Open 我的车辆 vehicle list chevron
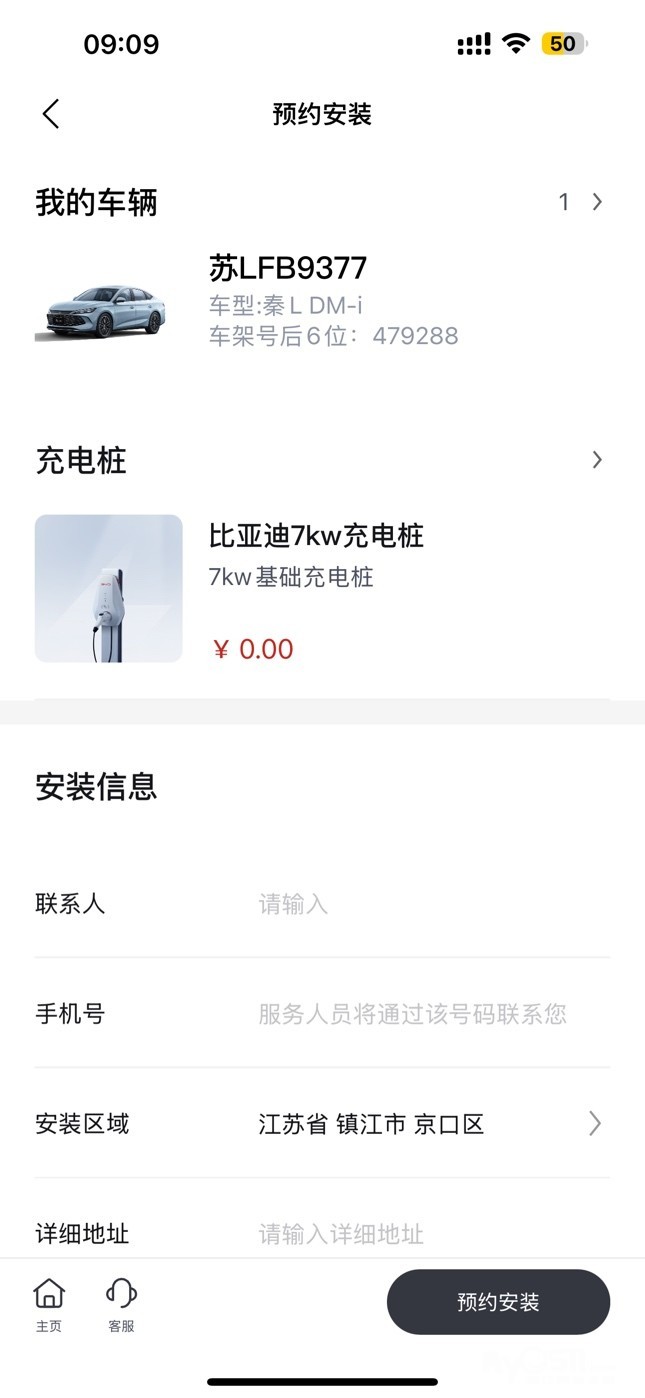This screenshot has width=645, height=1398. coord(596,202)
